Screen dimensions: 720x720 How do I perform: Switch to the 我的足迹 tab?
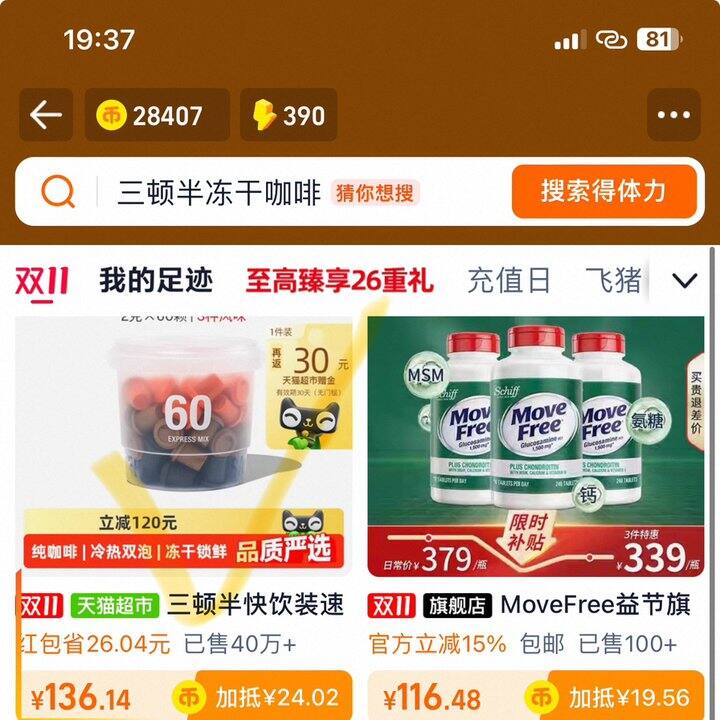156,281
